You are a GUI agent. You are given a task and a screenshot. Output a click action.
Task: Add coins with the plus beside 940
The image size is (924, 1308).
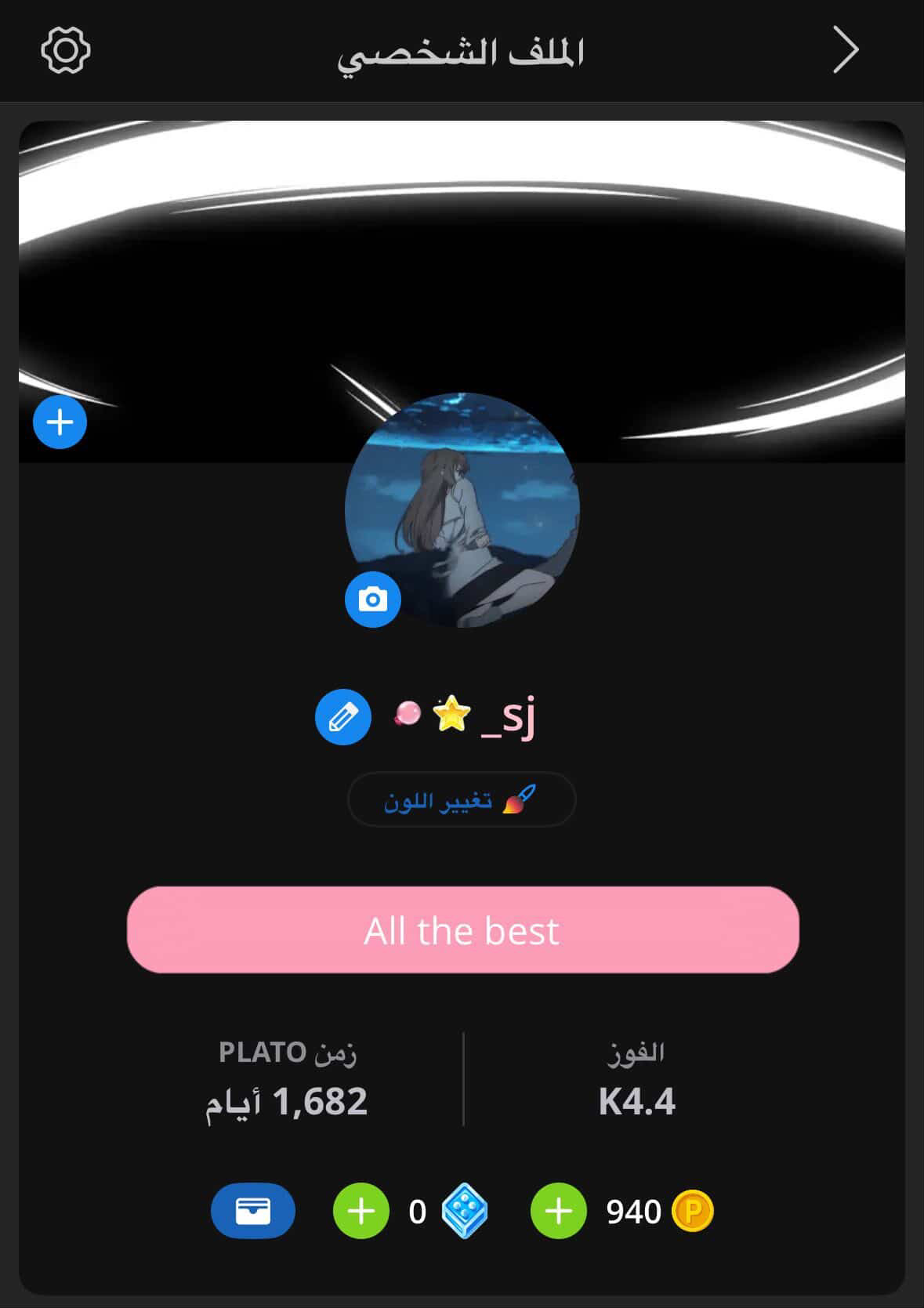pos(559,1212)
